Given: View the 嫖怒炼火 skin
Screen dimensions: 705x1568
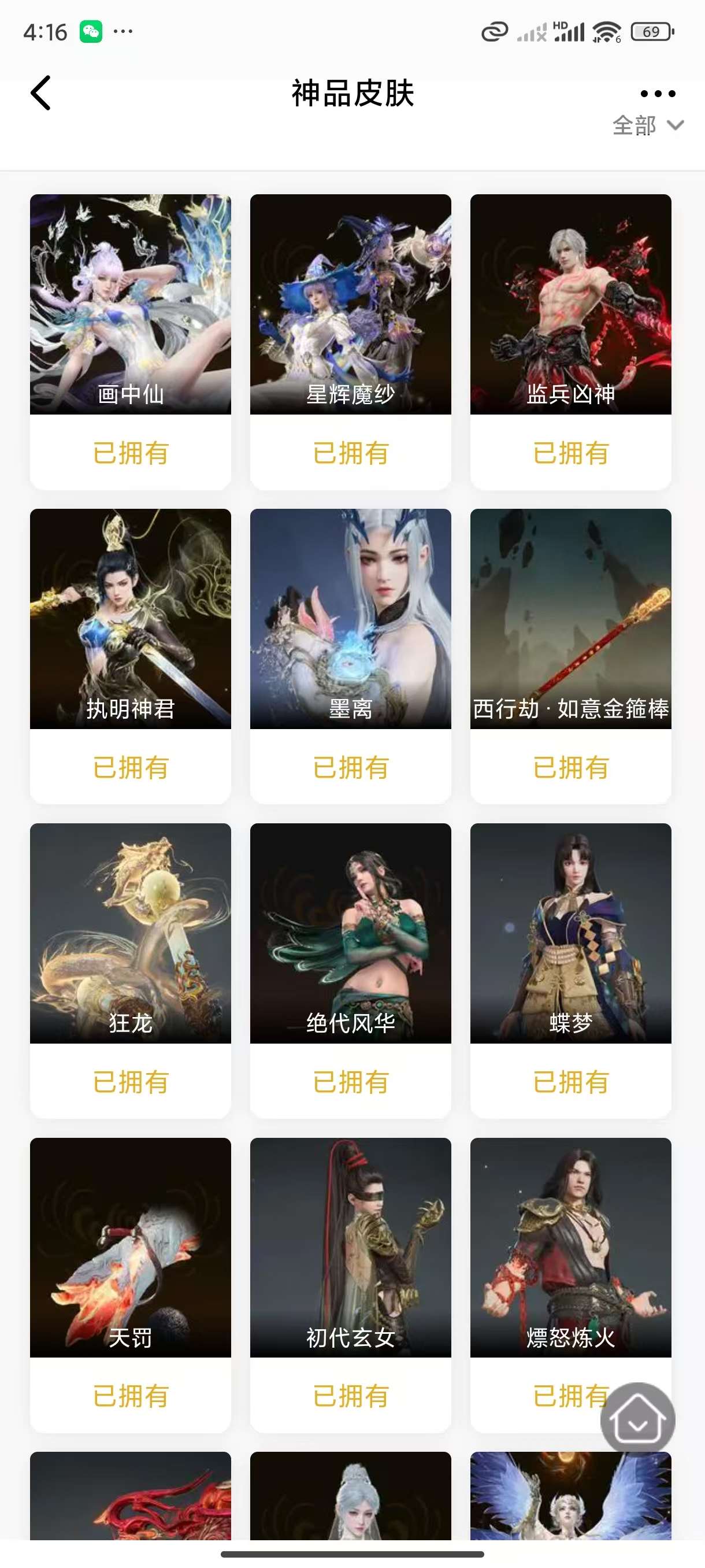Looking at the screenshot, I should (x=570, y=1247).
